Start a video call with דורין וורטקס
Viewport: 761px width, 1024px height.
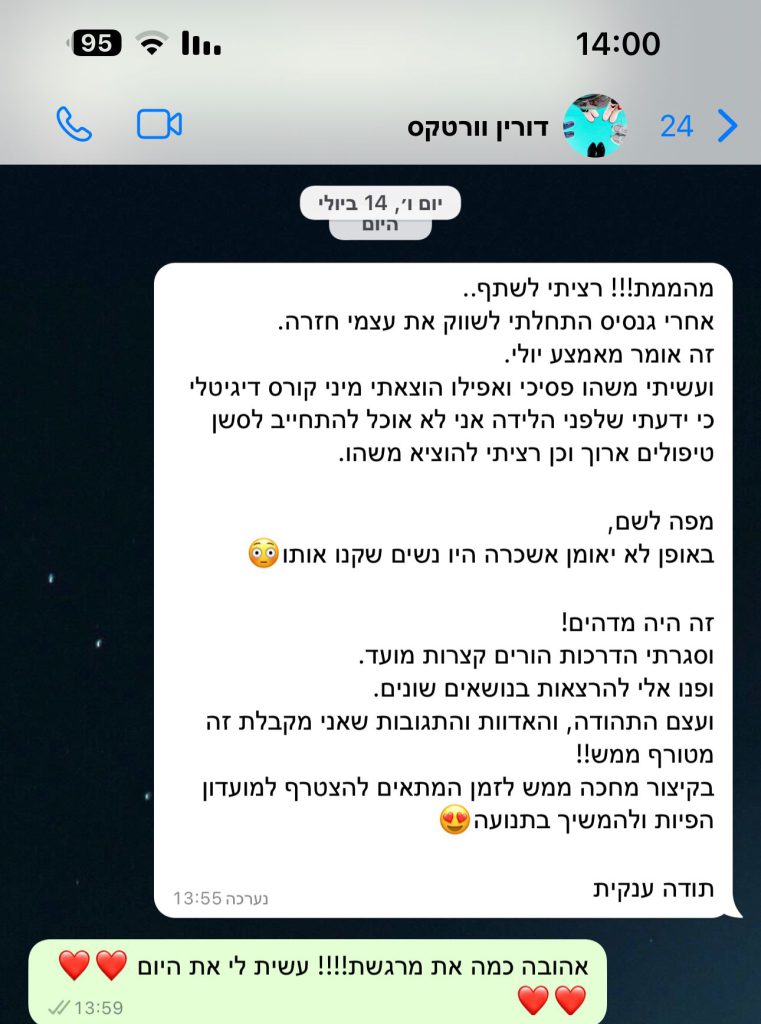[x=159, y=125]
